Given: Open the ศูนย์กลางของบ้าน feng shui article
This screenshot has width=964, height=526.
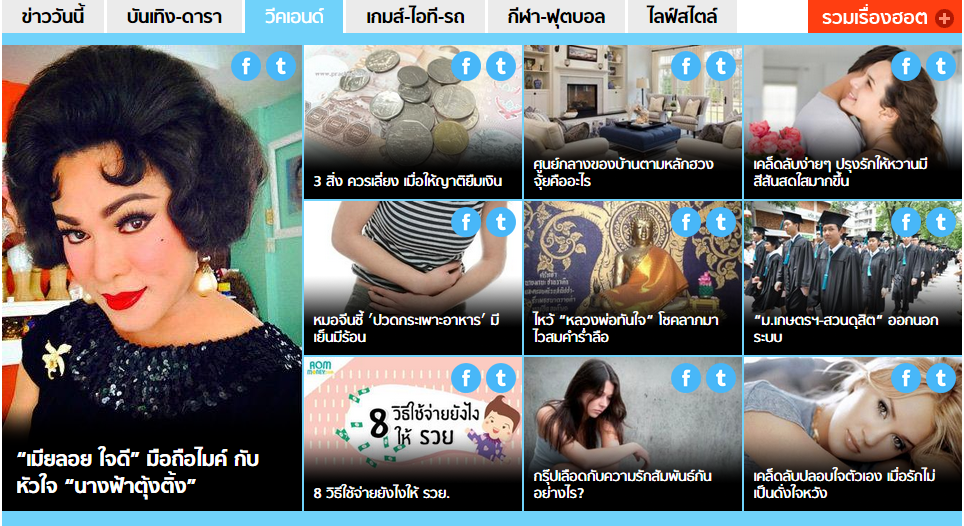Looking at the screenshot, I should (x=631, y=173).
